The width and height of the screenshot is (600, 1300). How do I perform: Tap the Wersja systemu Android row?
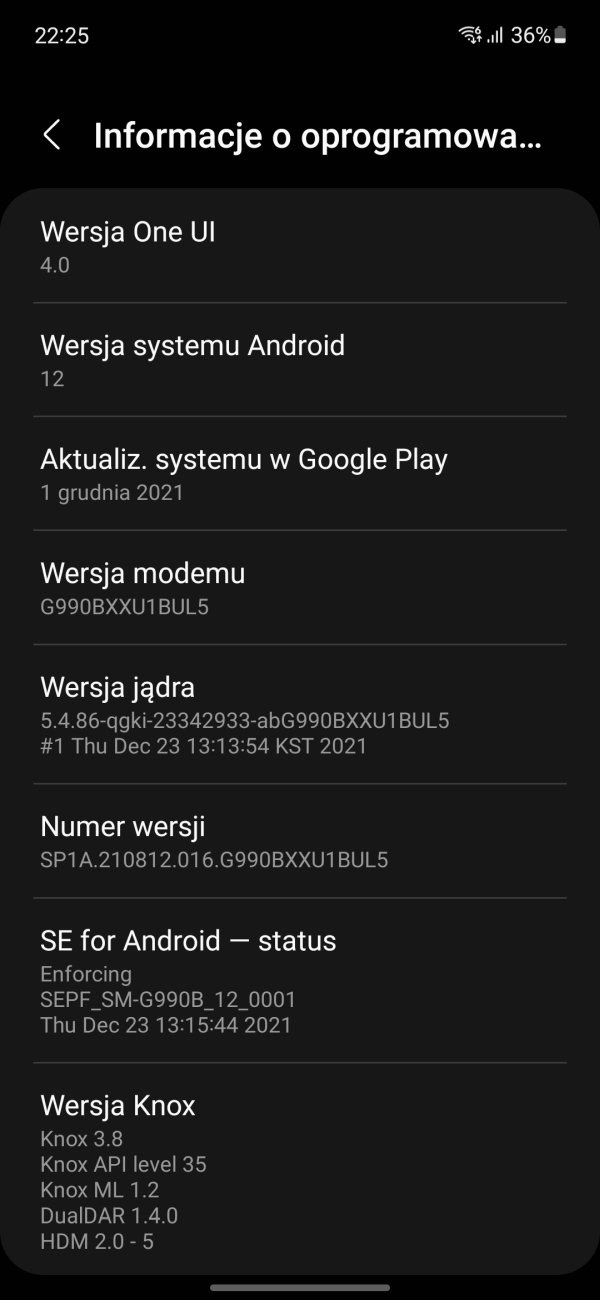pos(300,359)
